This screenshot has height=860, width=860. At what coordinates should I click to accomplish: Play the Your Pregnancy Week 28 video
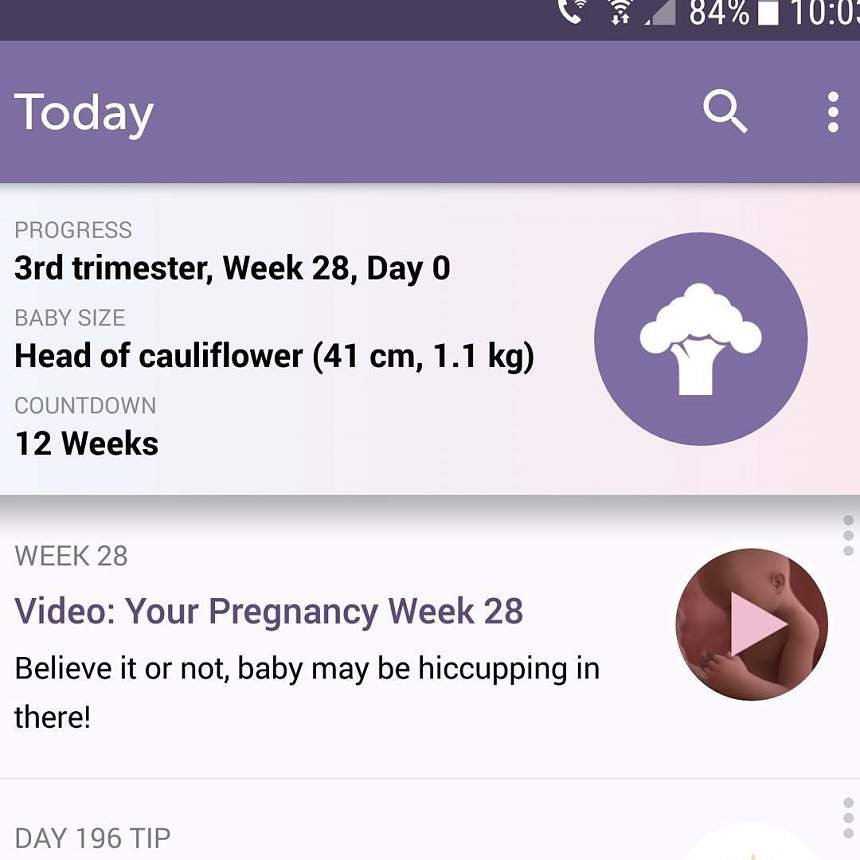[x=752, y=624]
